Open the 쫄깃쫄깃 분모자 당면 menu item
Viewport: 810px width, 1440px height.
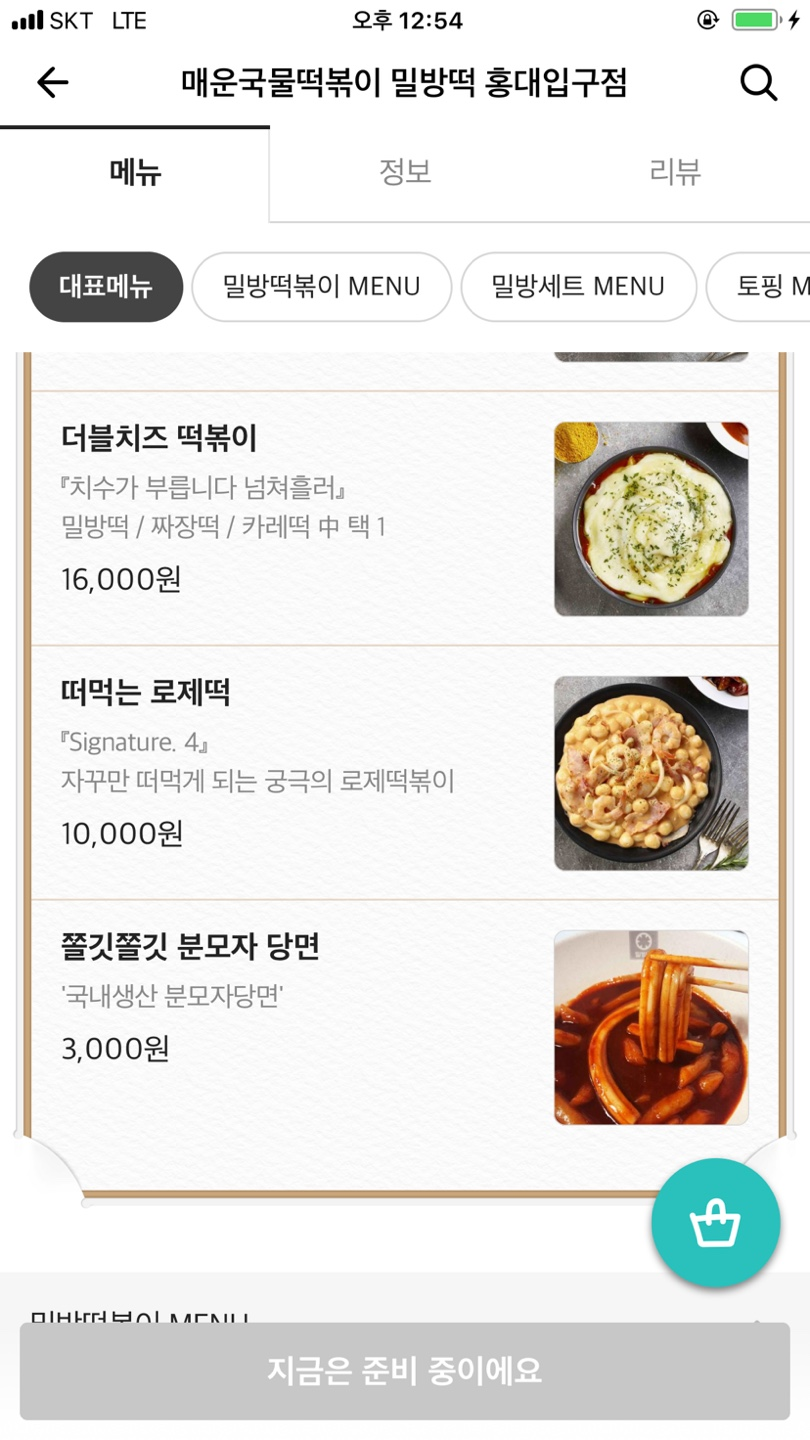400,1026
